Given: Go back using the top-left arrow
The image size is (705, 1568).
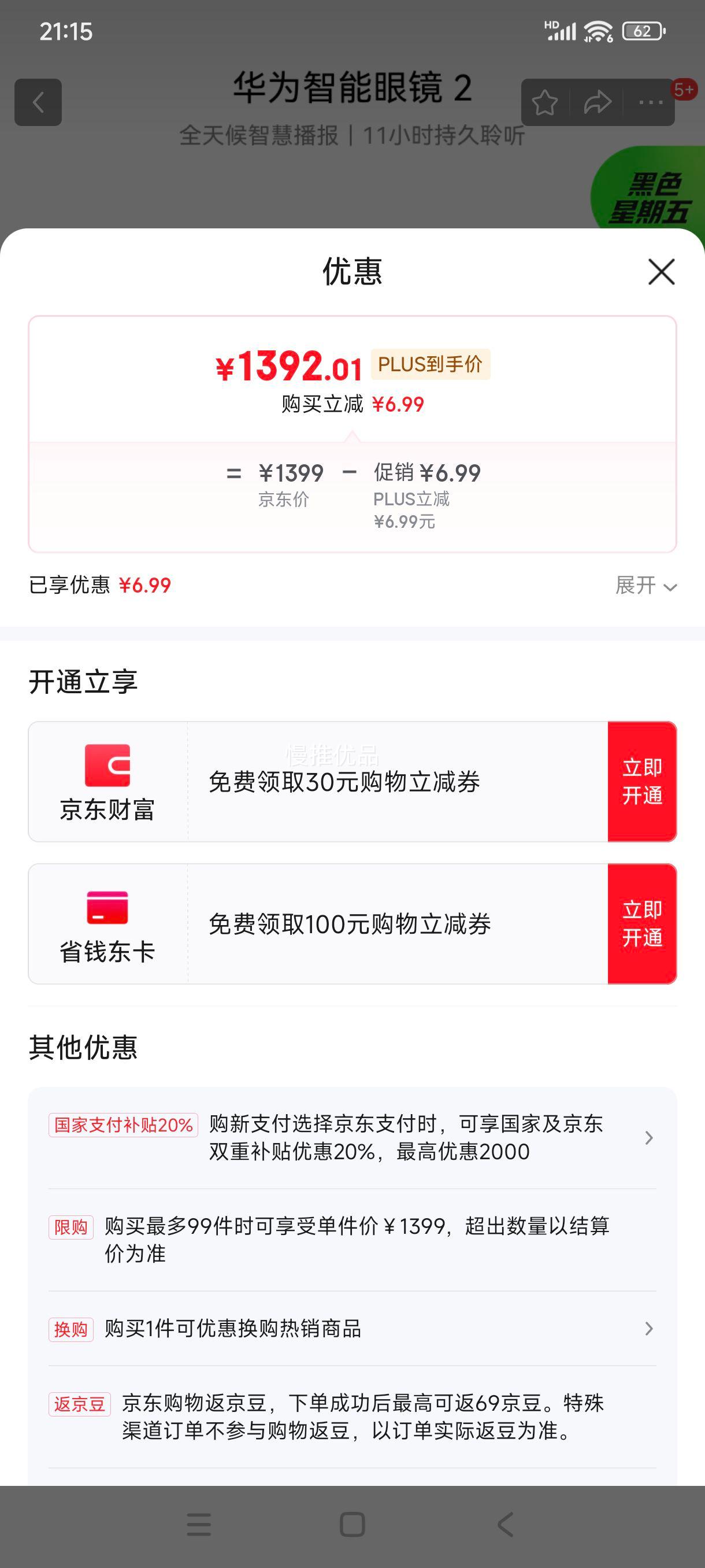Looking at the screenshot, I should tap(38, 102).
